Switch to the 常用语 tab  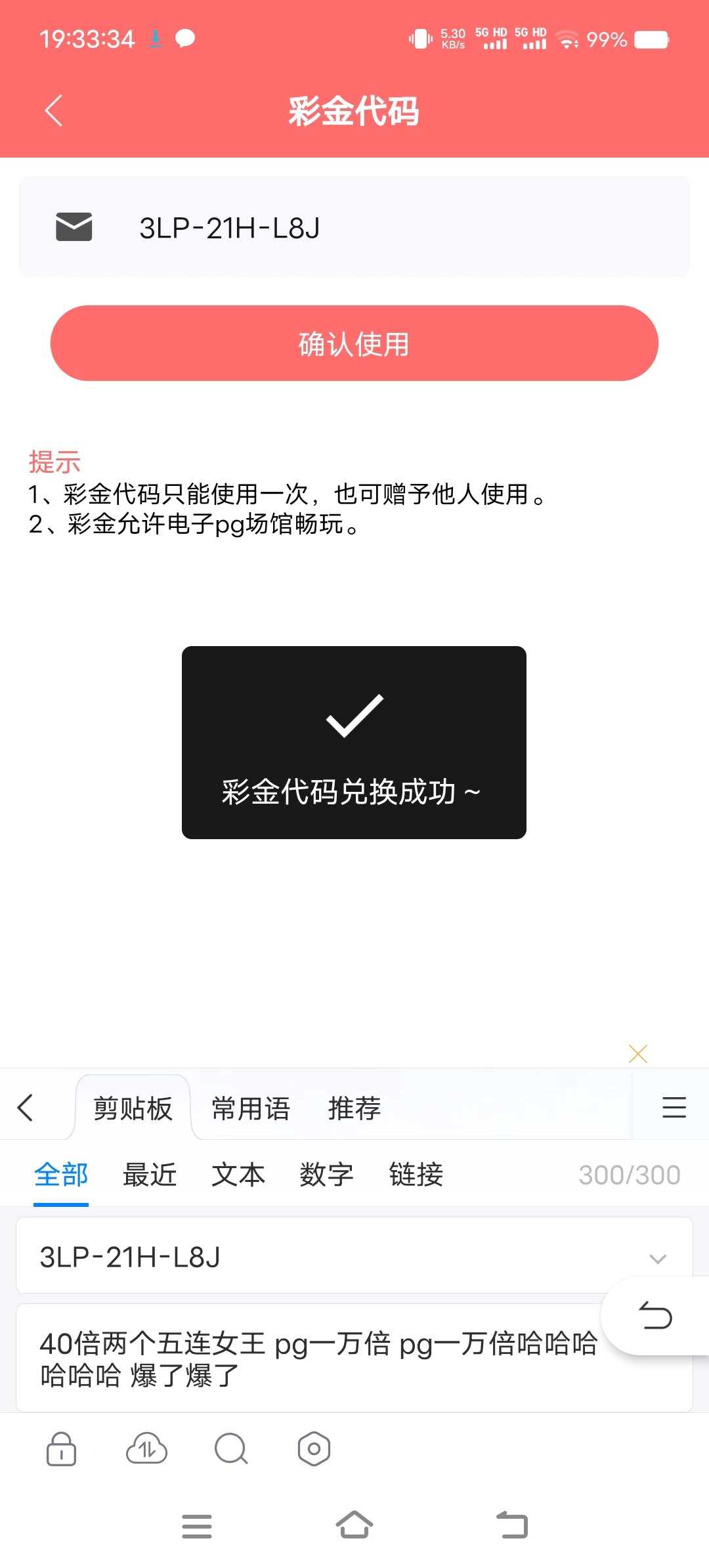coord(250,1109)
